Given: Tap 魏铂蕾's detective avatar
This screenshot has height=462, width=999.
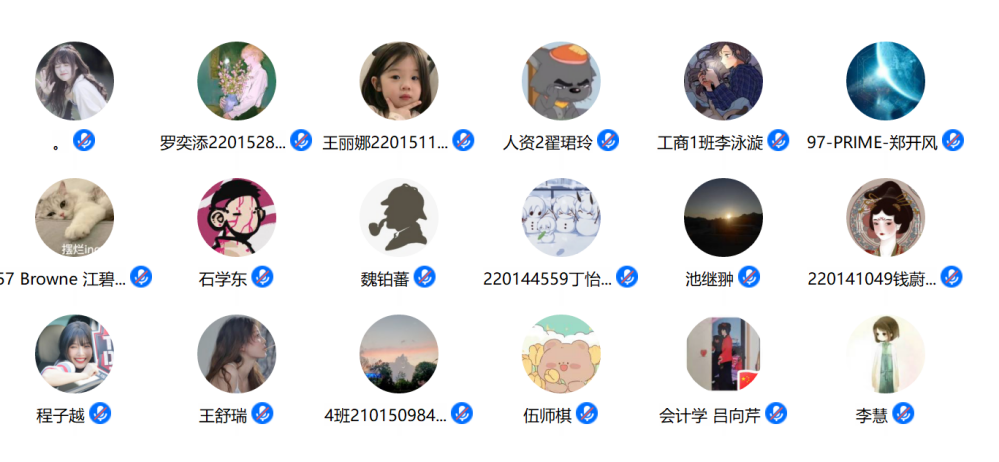Looking at the screenshot, I should pyautogui.click(x=399, y=218).
